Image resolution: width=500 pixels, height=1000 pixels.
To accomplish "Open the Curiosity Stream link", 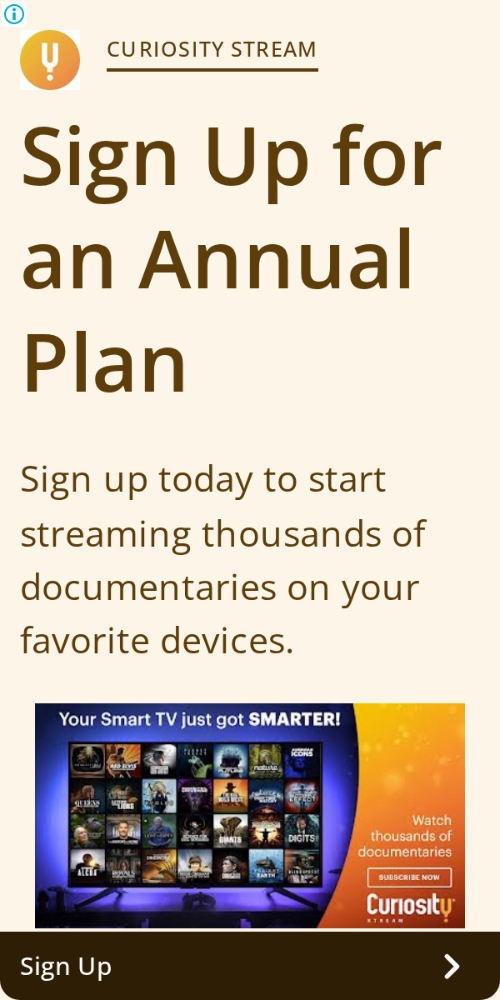I will tap(212, 50).
